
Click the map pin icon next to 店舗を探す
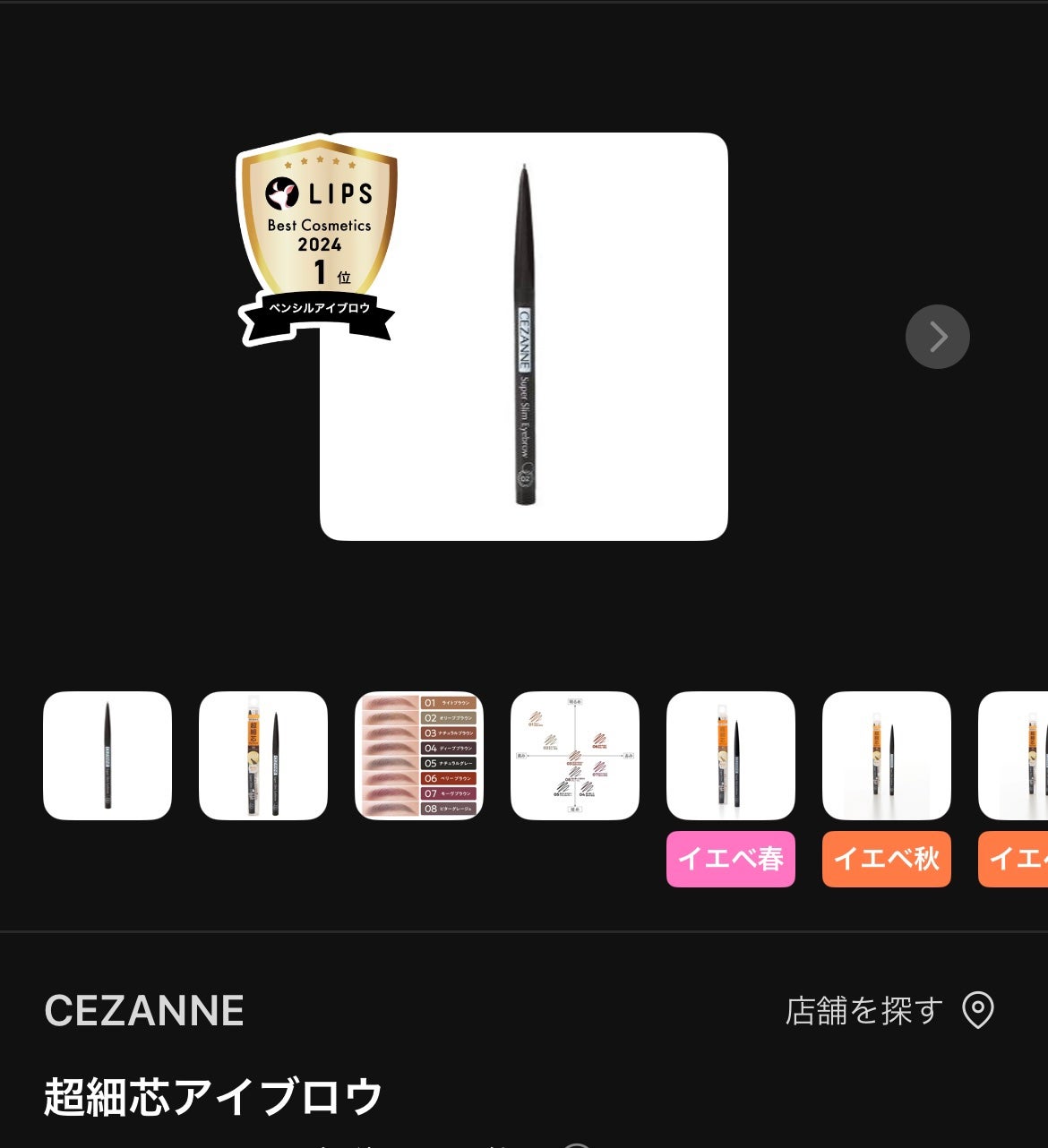978,1008
